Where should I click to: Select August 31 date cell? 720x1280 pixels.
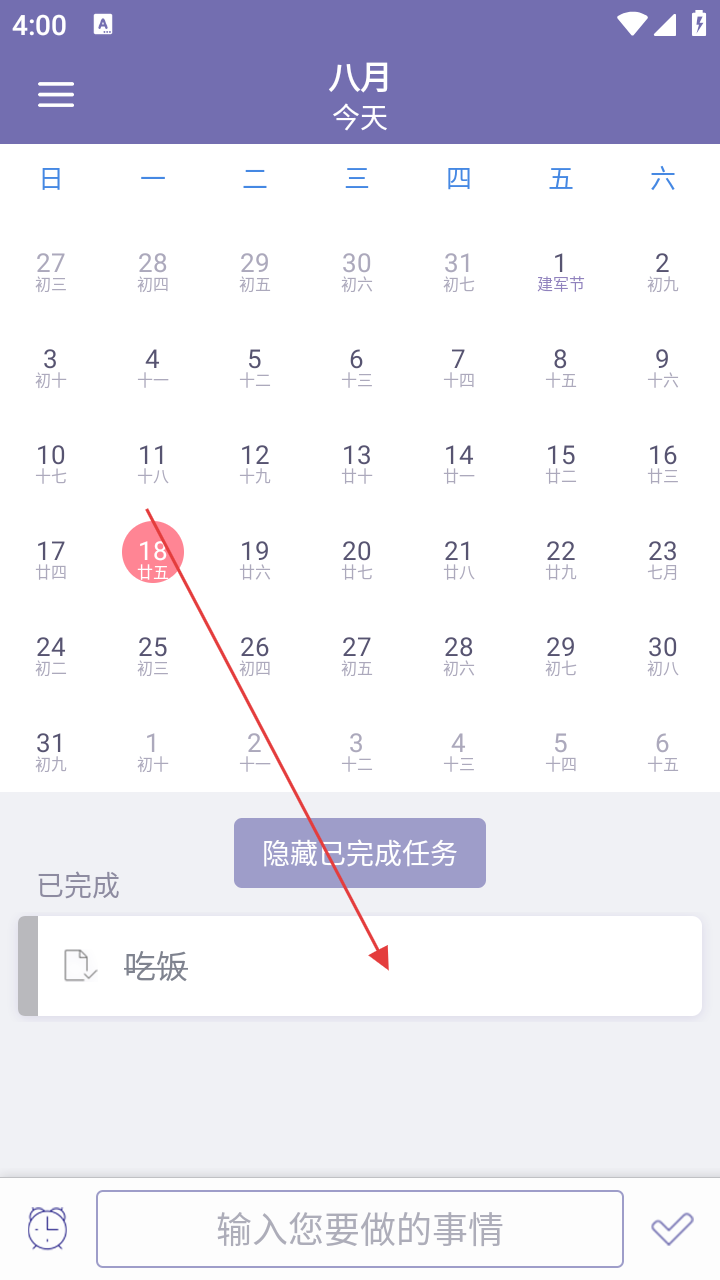click(51, 751)
